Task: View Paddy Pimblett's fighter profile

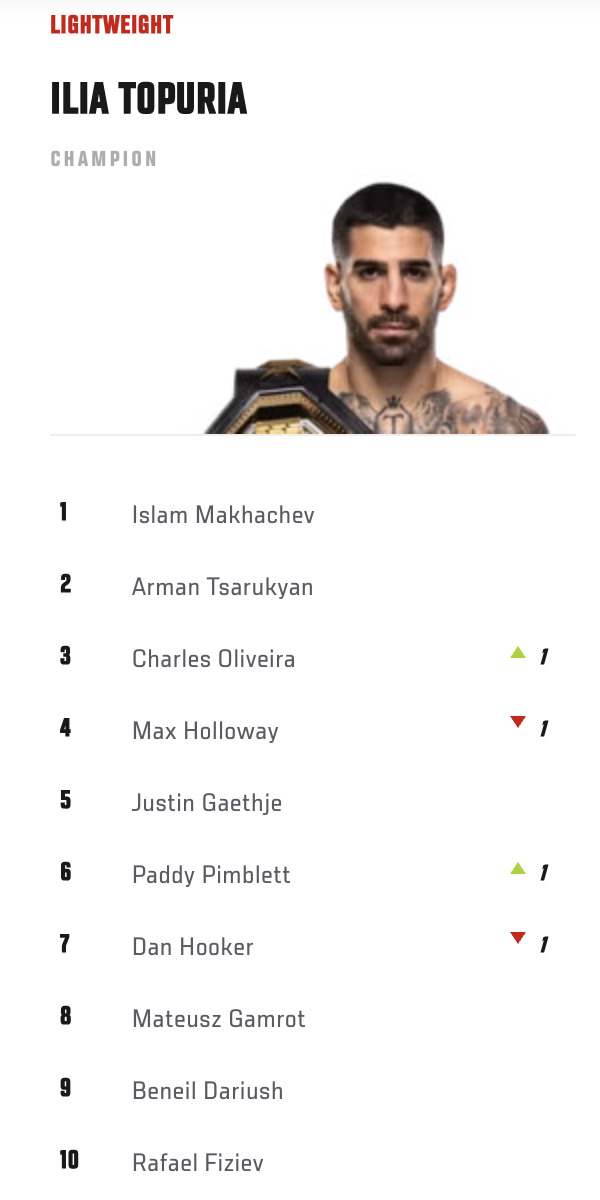Action: (x=211, y=875)
